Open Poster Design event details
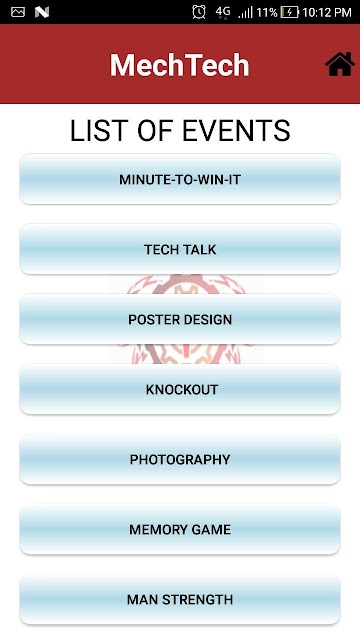 point(180,319)
